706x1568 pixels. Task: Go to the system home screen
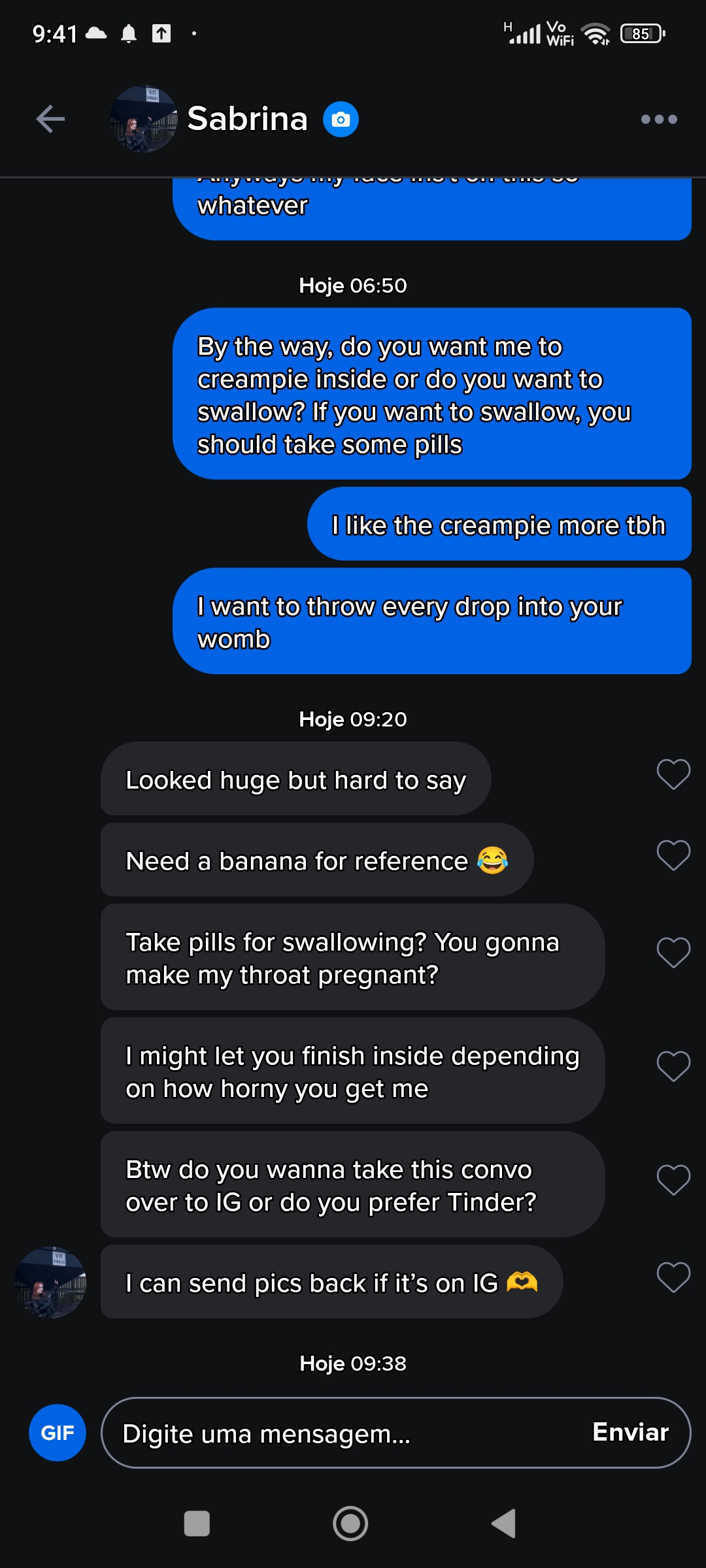click(x=350, y=1524)
